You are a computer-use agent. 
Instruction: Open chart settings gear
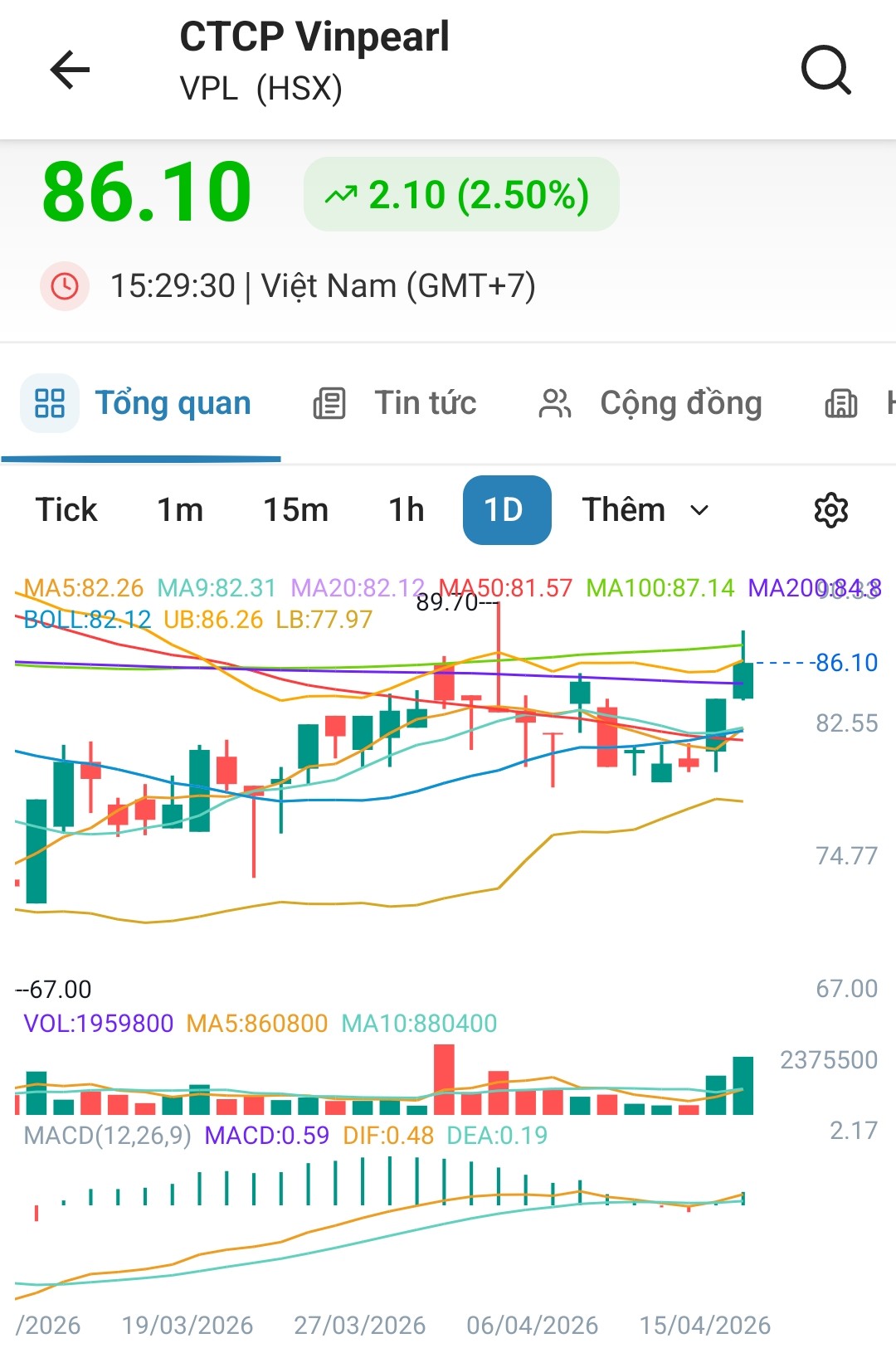(x=830, y=510)
